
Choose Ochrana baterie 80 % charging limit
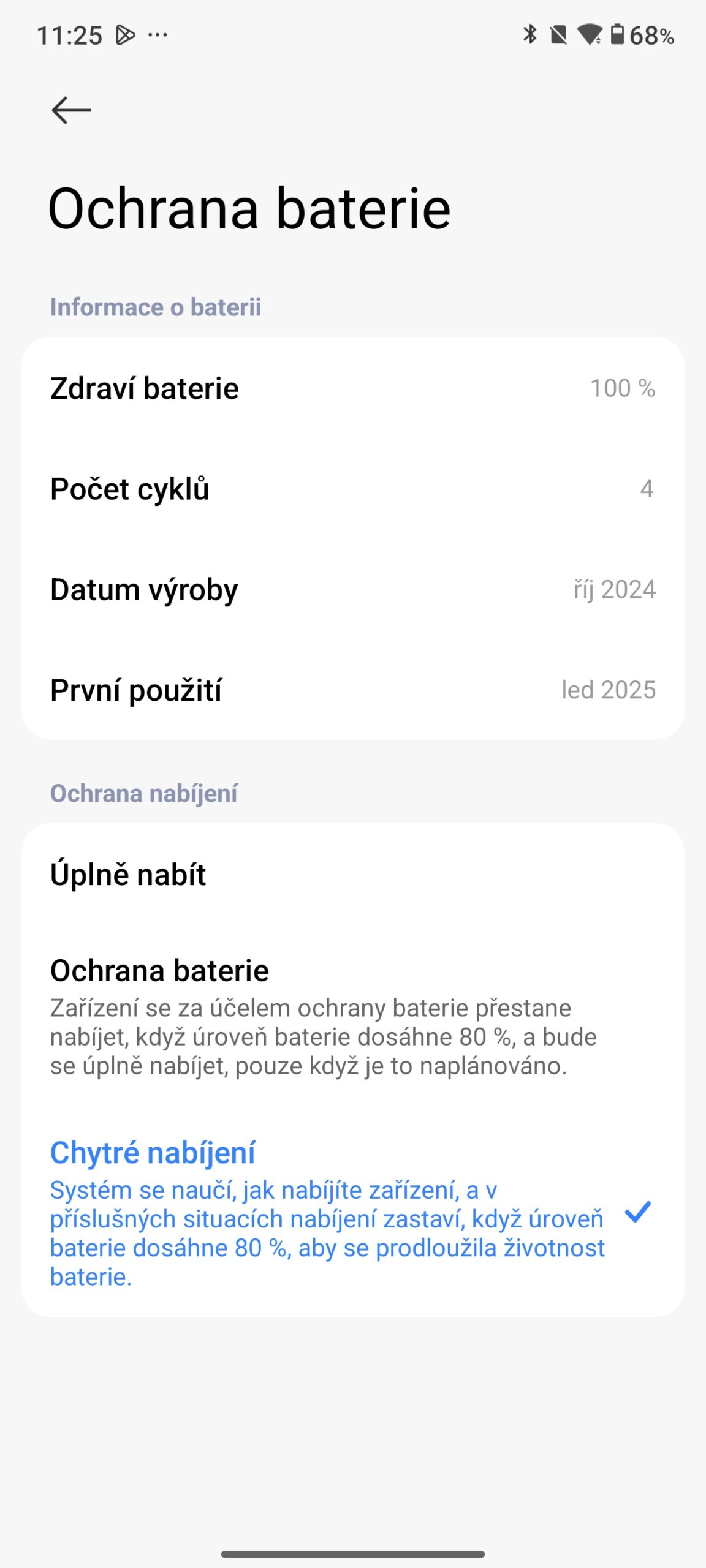tap(352, 1017)
